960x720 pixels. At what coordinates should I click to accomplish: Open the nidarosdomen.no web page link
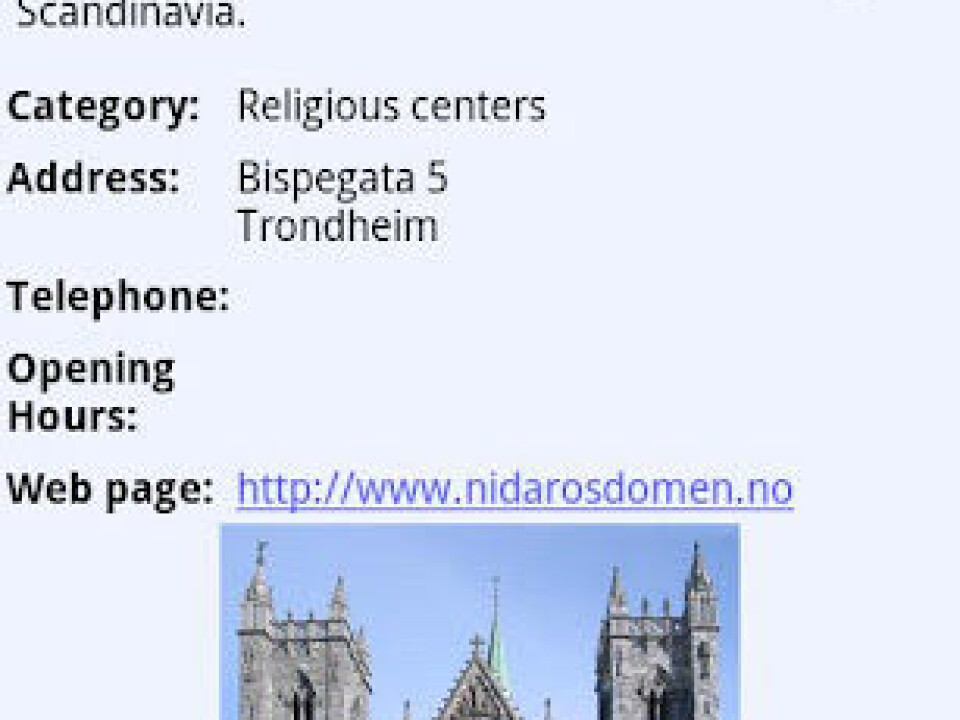pyautogui.click(x=514, y=489)
